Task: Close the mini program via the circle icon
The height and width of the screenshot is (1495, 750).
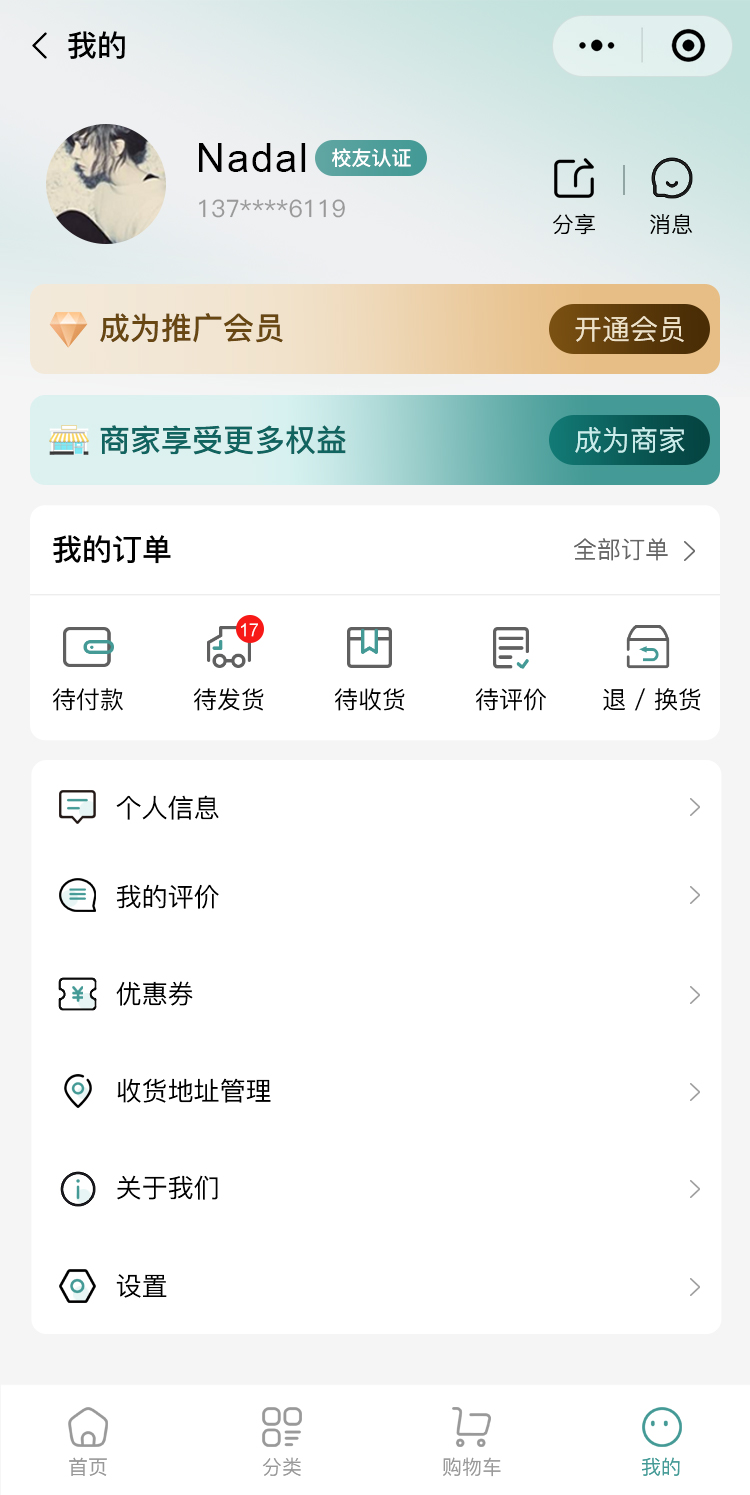Action: tap(688, 46)
